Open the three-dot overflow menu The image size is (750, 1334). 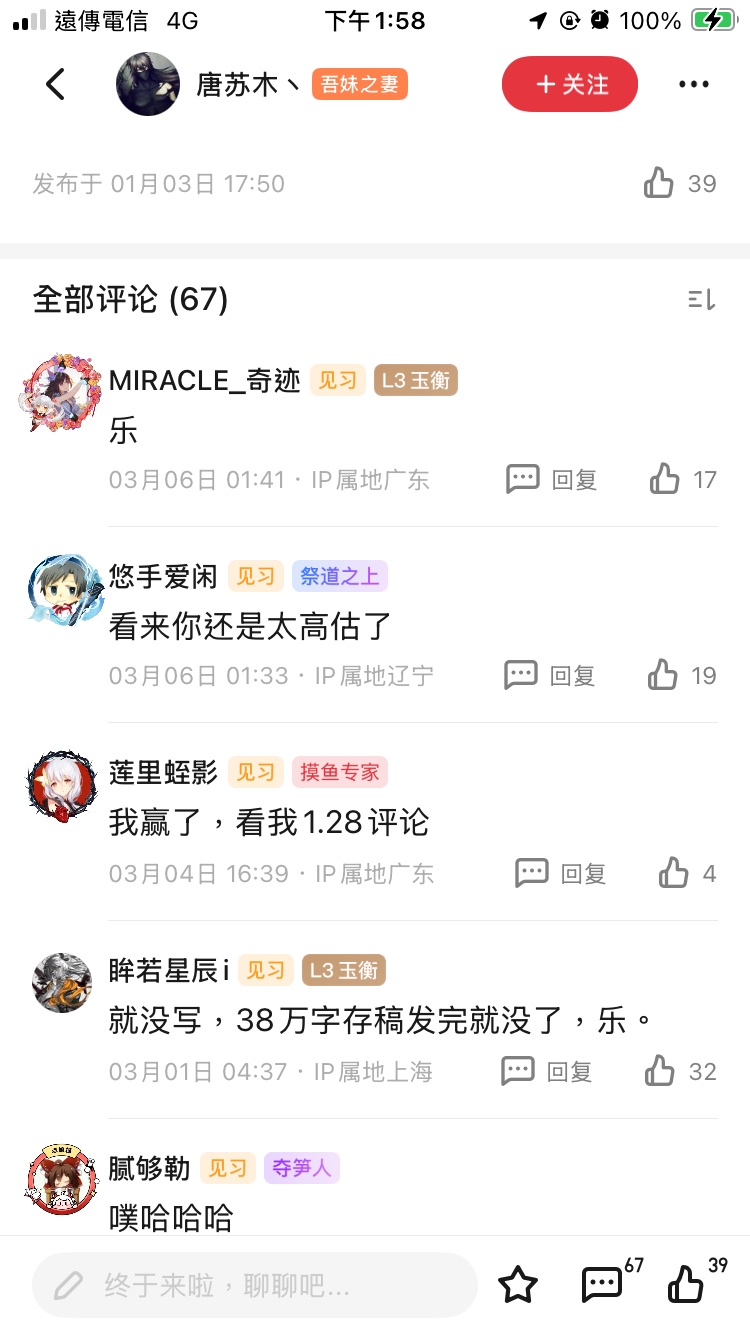693,85
